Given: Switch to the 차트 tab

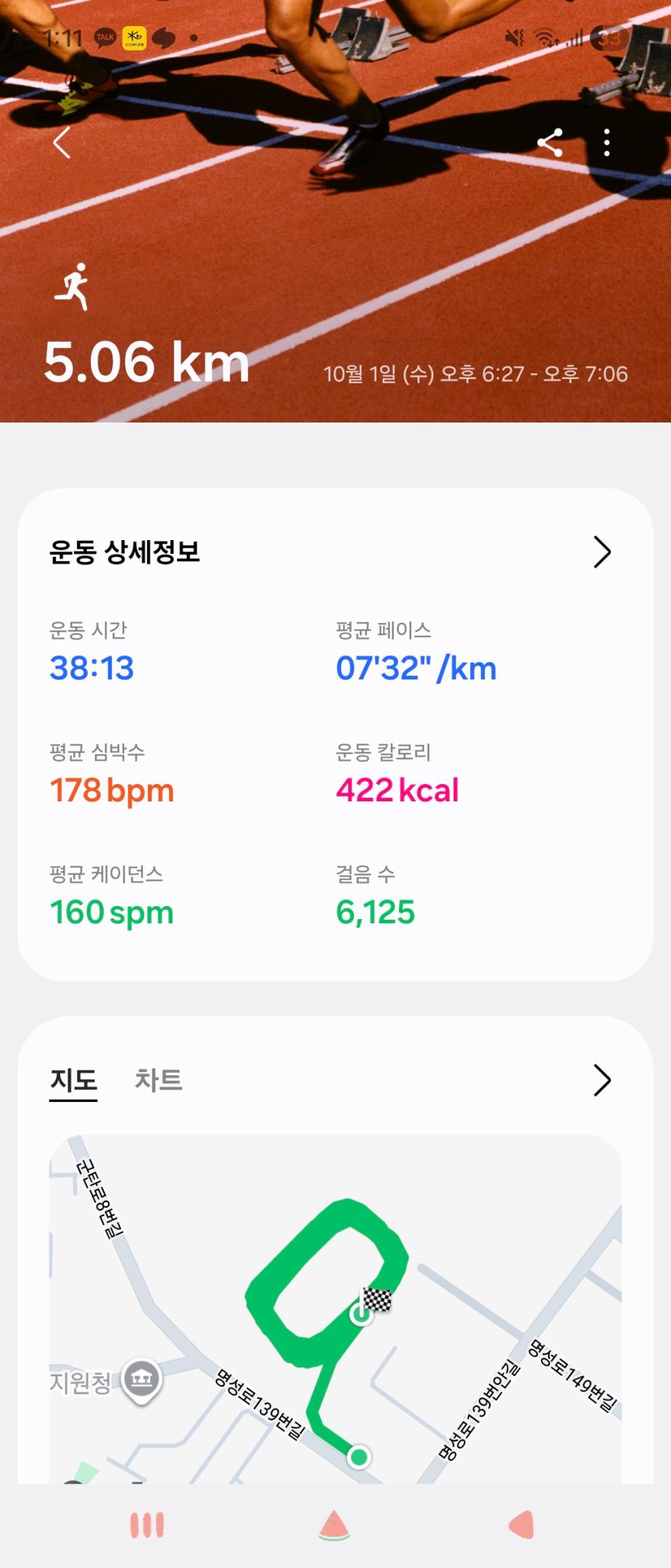Looking at the screenshot, I should click(158, 1080).
